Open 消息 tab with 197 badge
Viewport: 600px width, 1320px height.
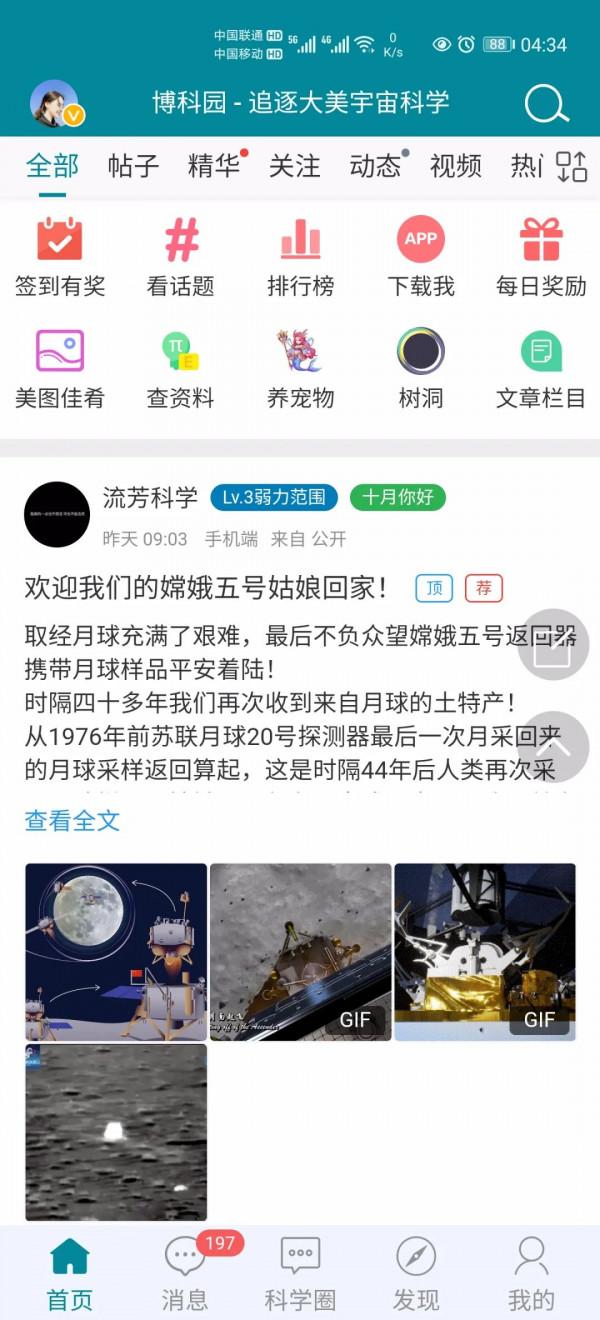coord(185,1273)
